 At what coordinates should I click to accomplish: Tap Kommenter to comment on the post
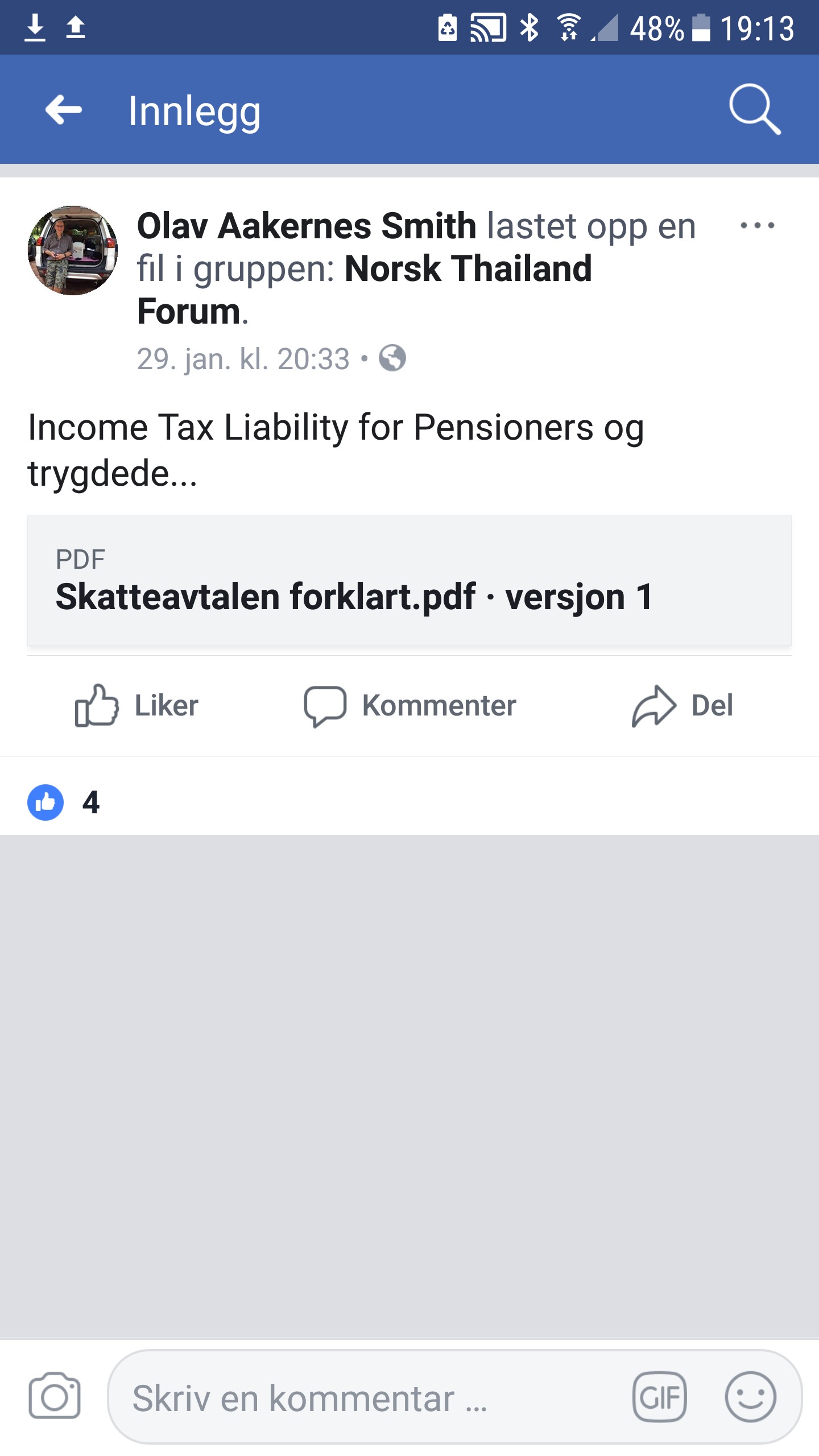coord(410,706)
